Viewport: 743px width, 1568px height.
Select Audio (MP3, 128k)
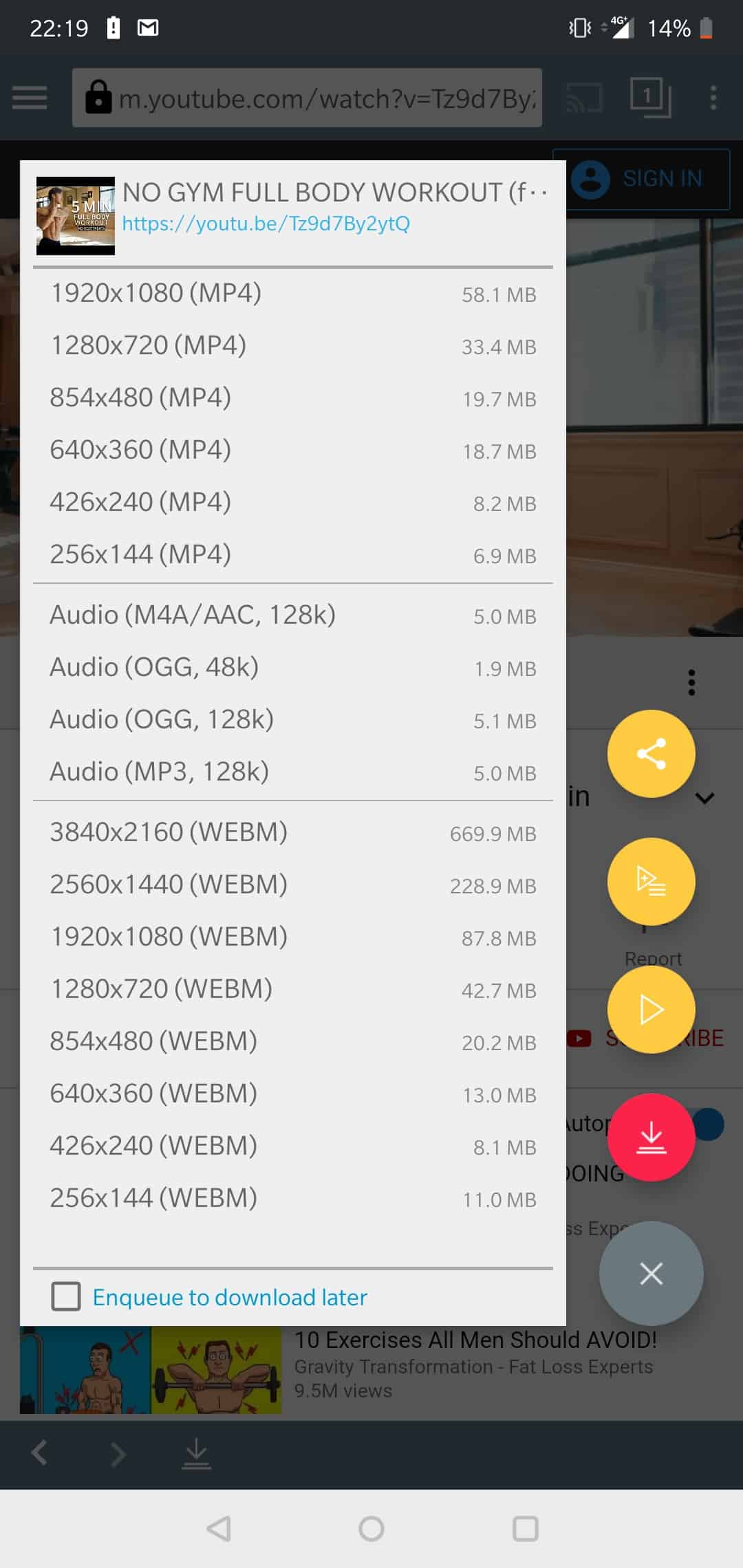click(x=293, y=772)
